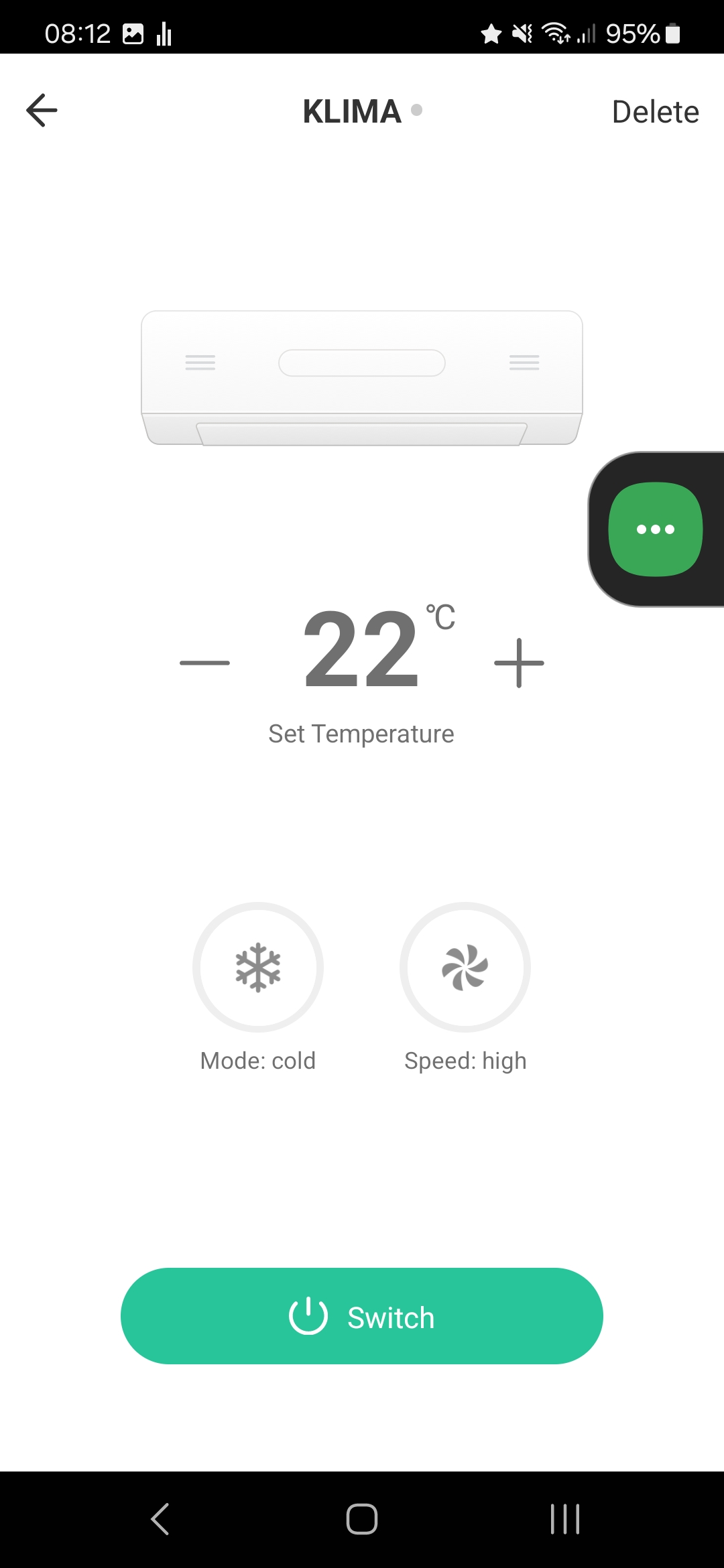Viewport: 724px width, 1568px height.
Task: Open the green floating three-dots bubble
Action: (655, 529)
